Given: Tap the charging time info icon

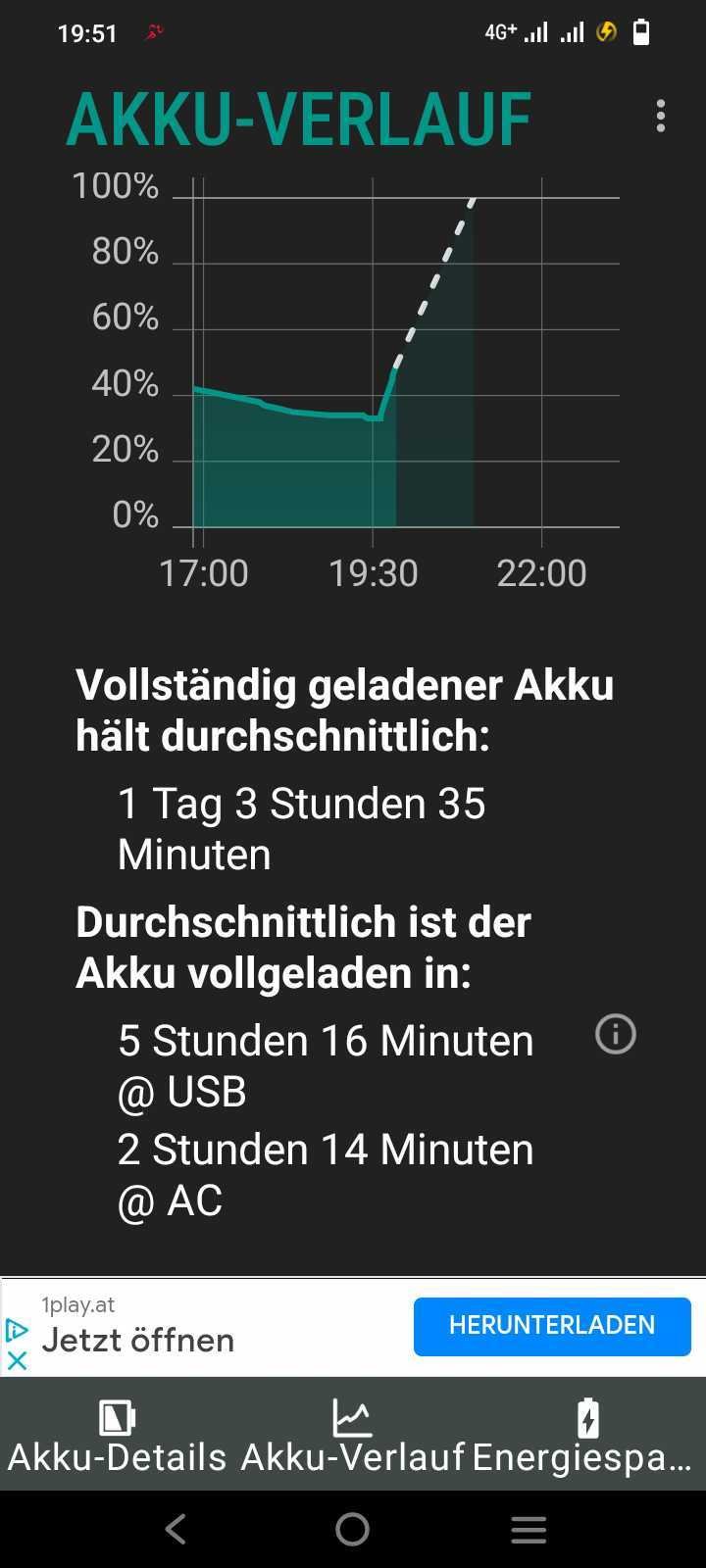Looking at the screenshot, I should coord(616,1034).
